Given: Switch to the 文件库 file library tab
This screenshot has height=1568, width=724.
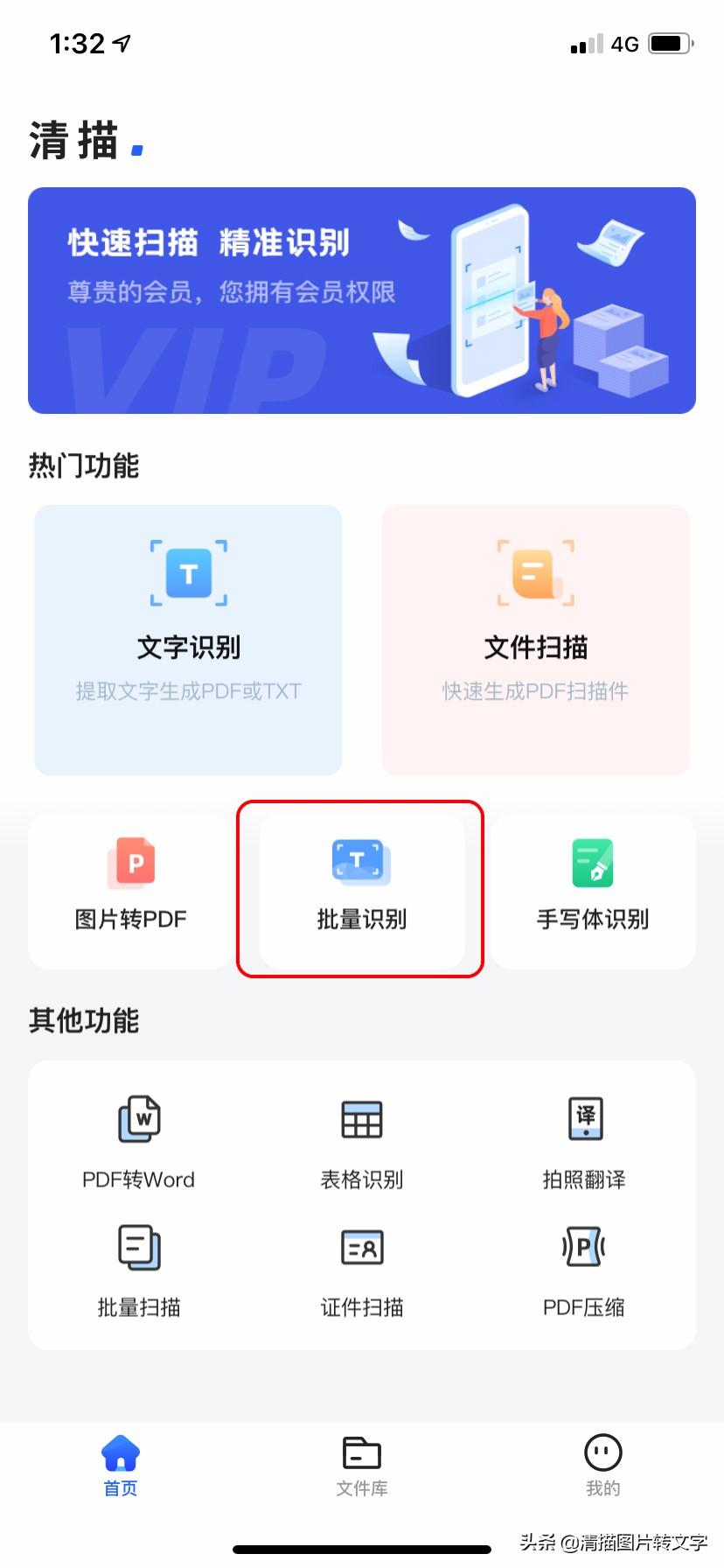Looking at the screenshot, I should (361, 1465).
